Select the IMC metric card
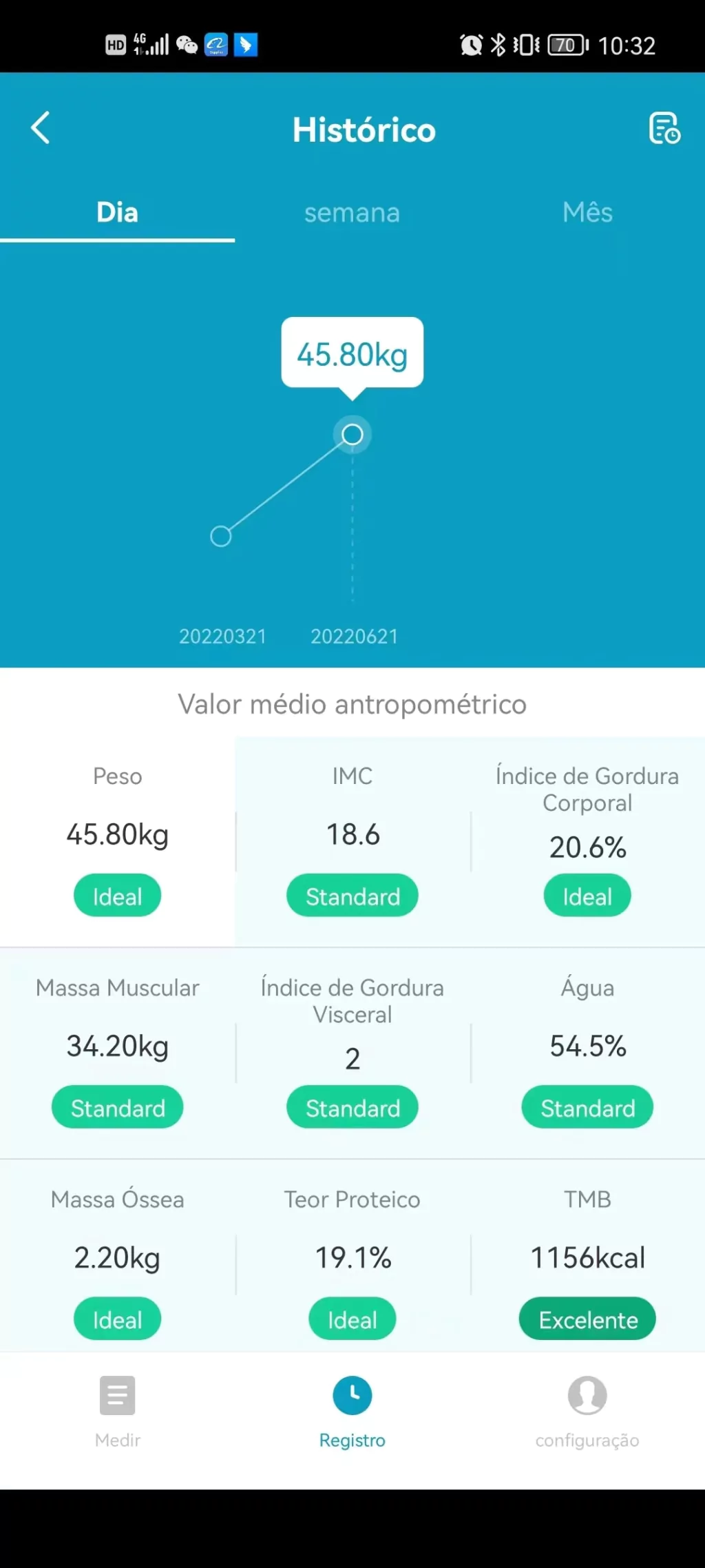 tap(352, 841)
